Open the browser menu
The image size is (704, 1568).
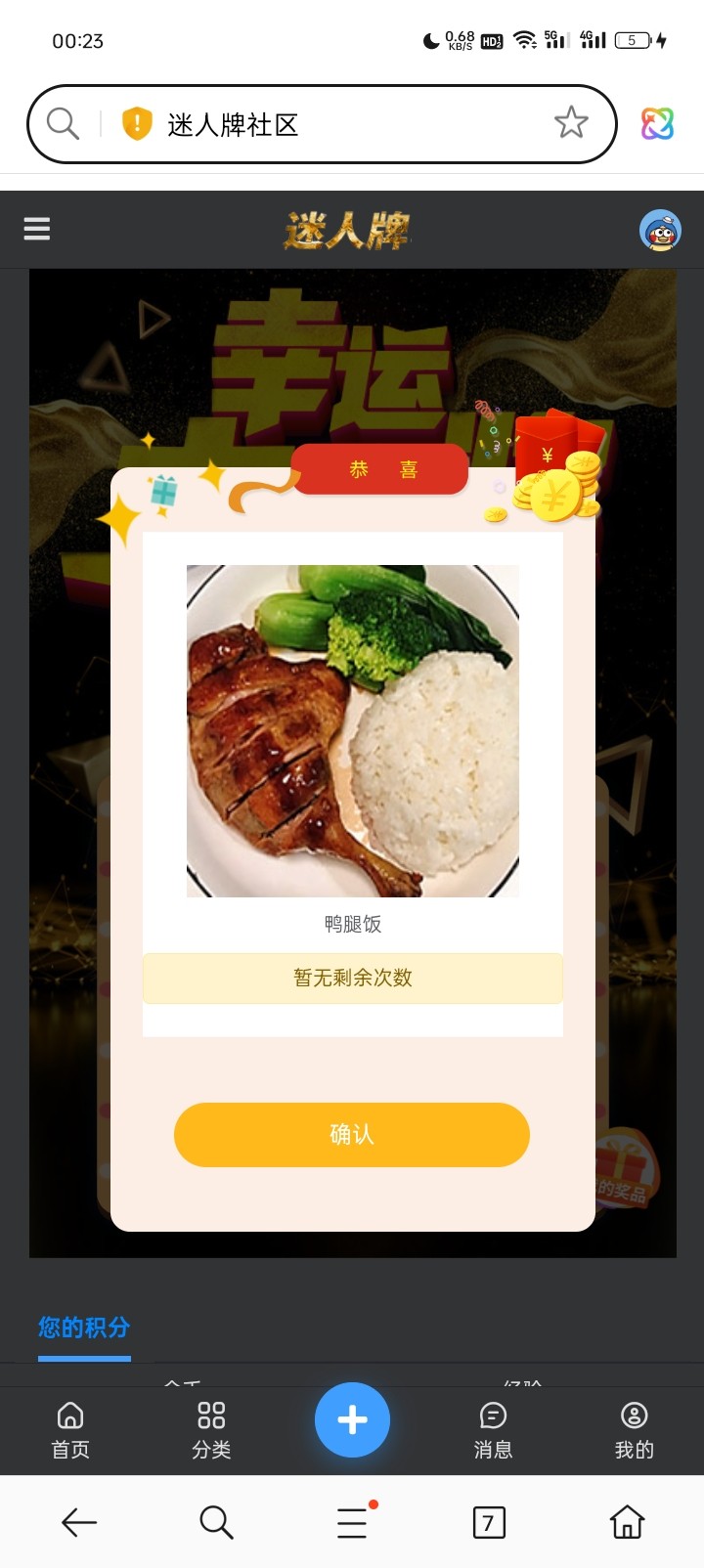[x=352, y=1522]
